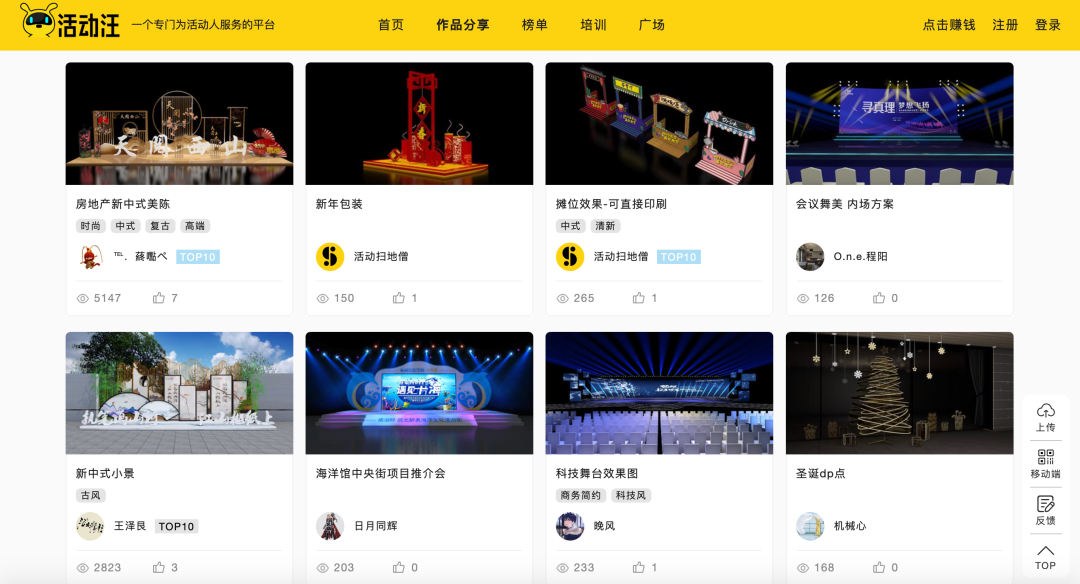This screenshot has height=584, width=1080.
Task: Open the 培训 tab
Action: point(594,25)
